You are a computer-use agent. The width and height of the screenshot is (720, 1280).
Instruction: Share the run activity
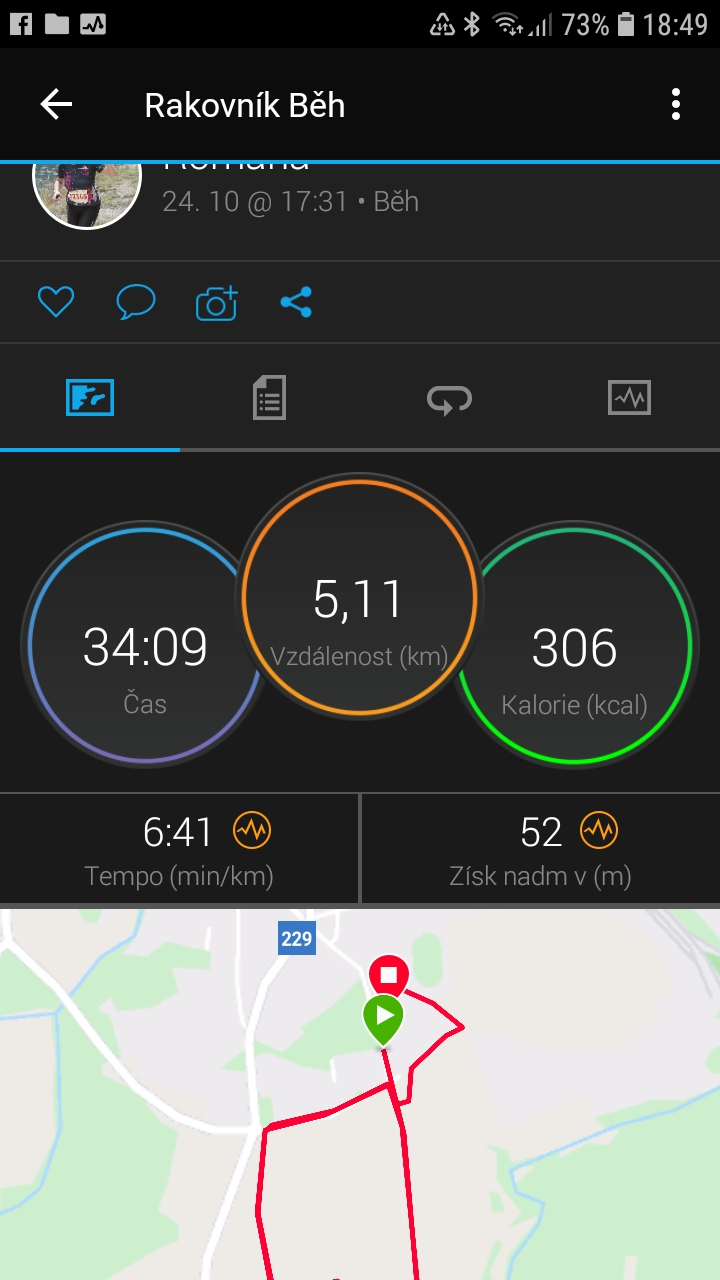click(x=296, y=301)
